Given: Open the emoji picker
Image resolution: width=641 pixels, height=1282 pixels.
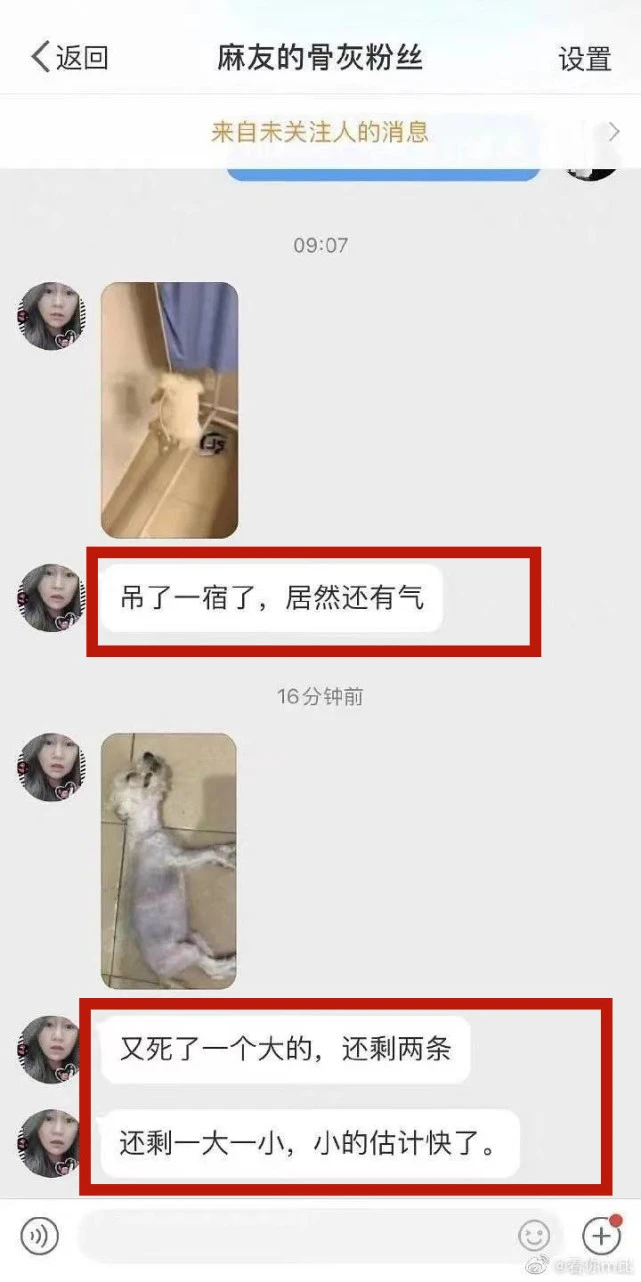Looking at the screenshot, I should (x=534, y=1236).
